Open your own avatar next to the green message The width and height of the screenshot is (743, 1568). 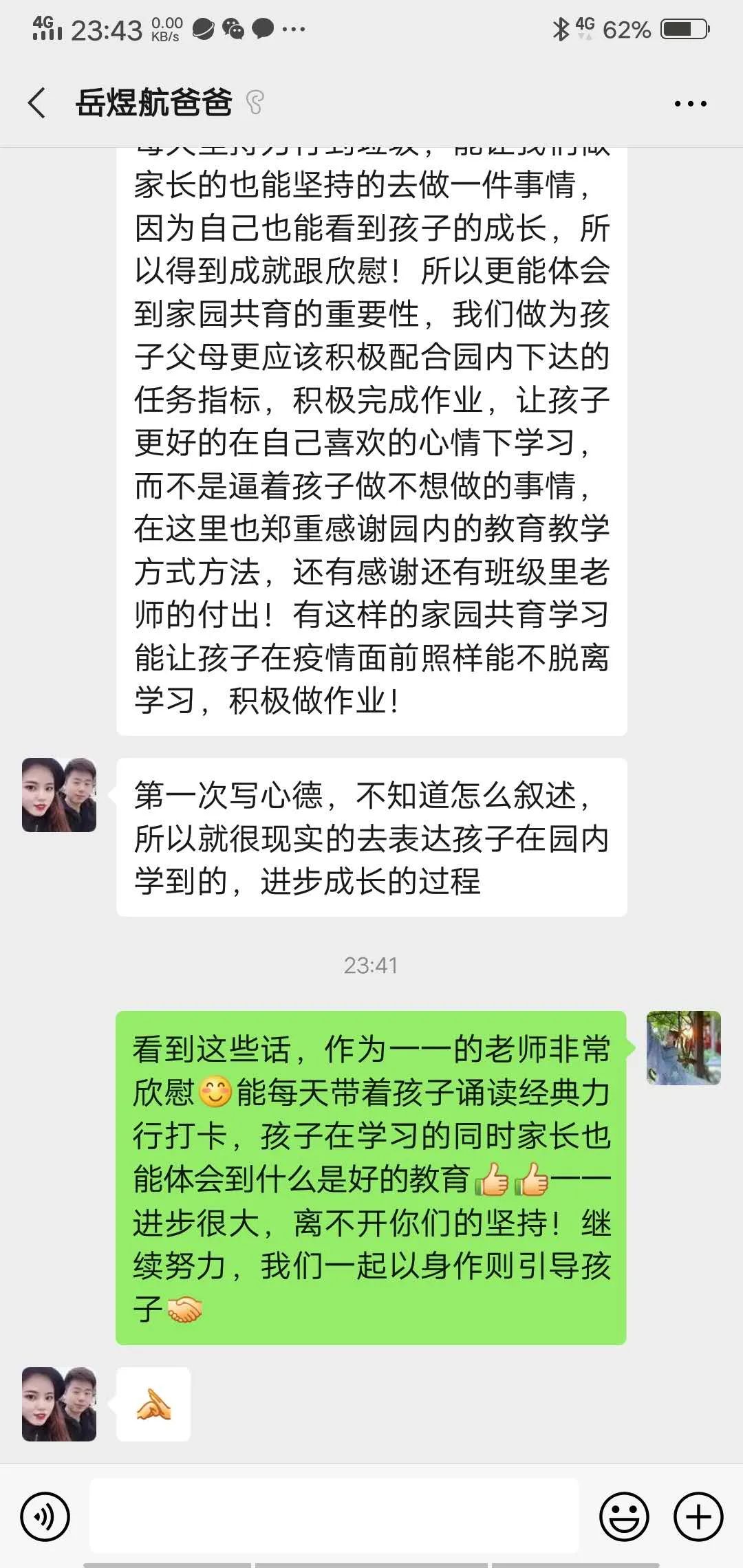tap(683, 1047)
